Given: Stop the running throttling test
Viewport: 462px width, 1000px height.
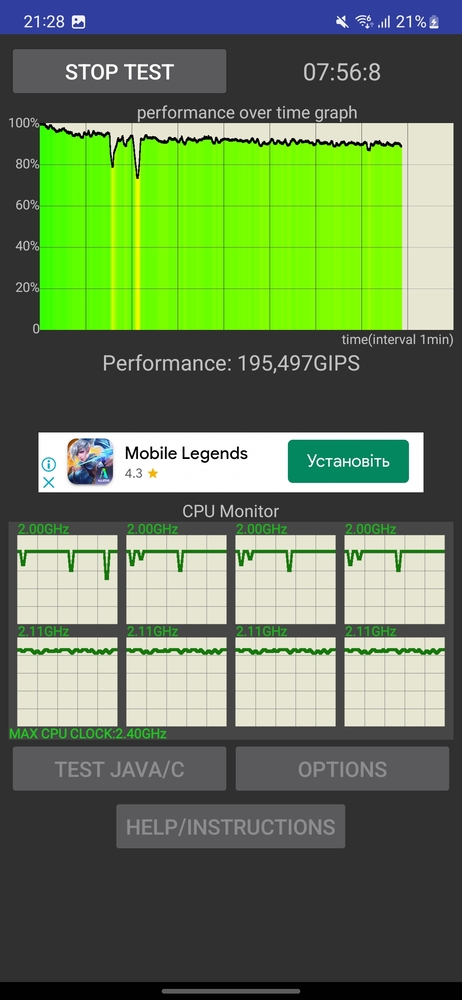Looking at the screenshot, I should click(x=119, y=71).
